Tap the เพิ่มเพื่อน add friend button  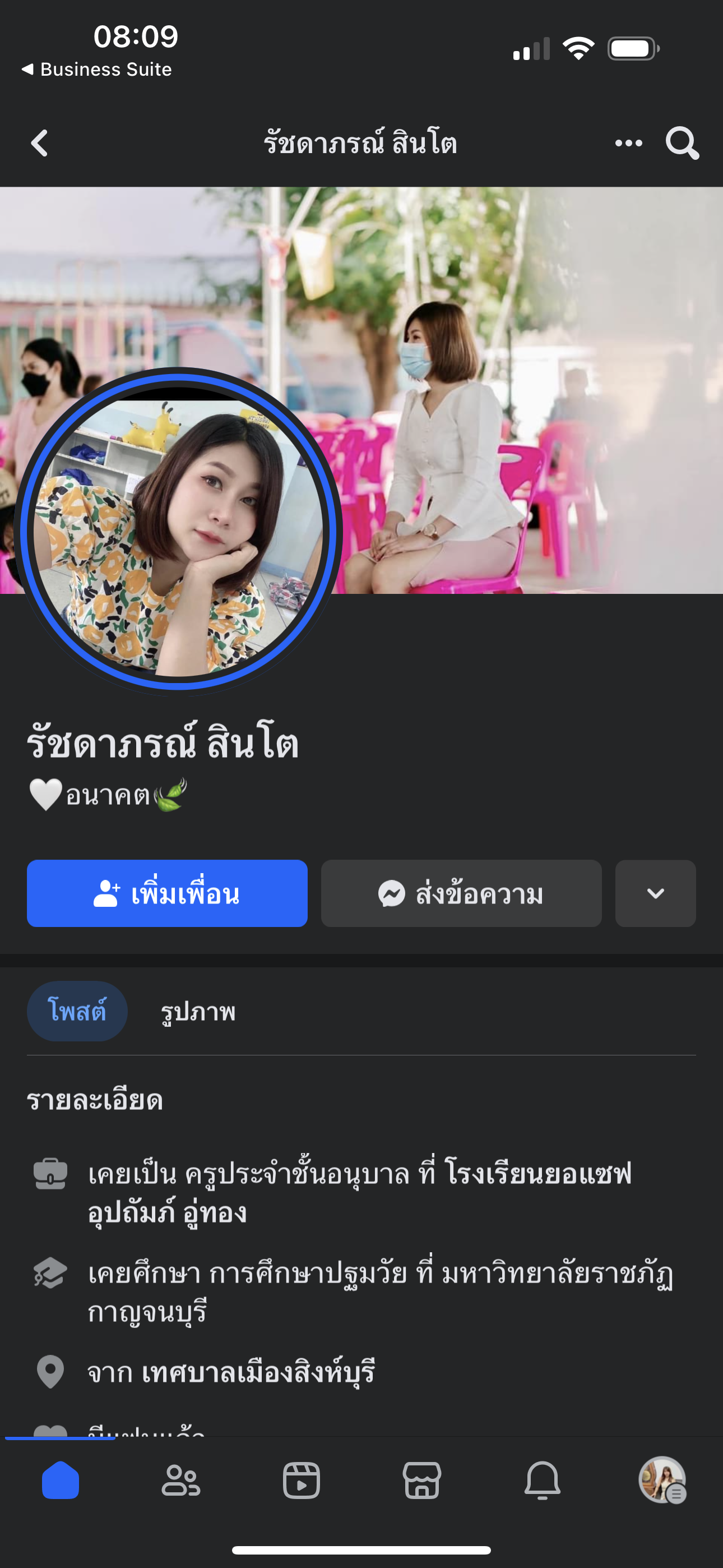(167, 893)
